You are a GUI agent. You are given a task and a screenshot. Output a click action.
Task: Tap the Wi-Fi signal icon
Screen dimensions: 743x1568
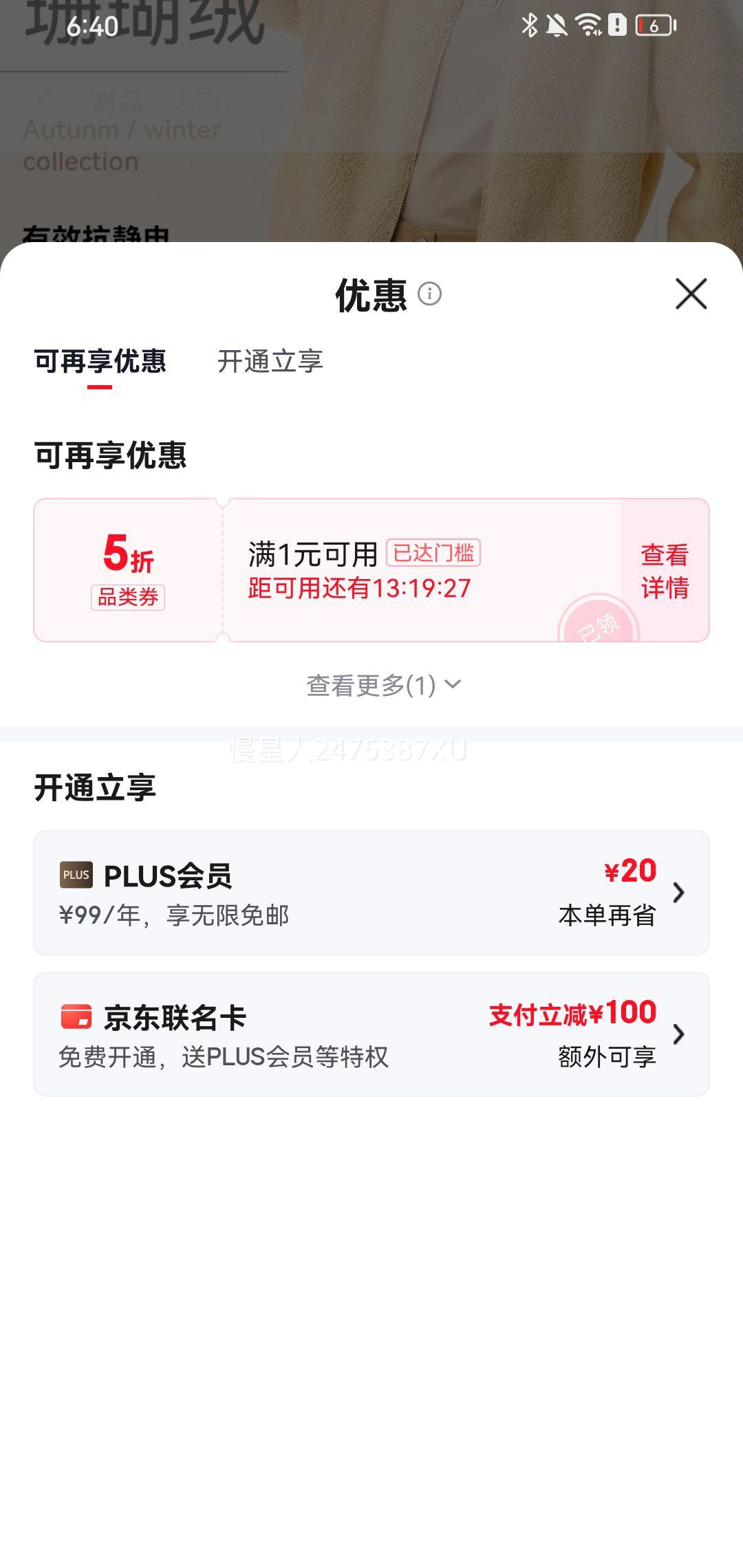[589, 24]
